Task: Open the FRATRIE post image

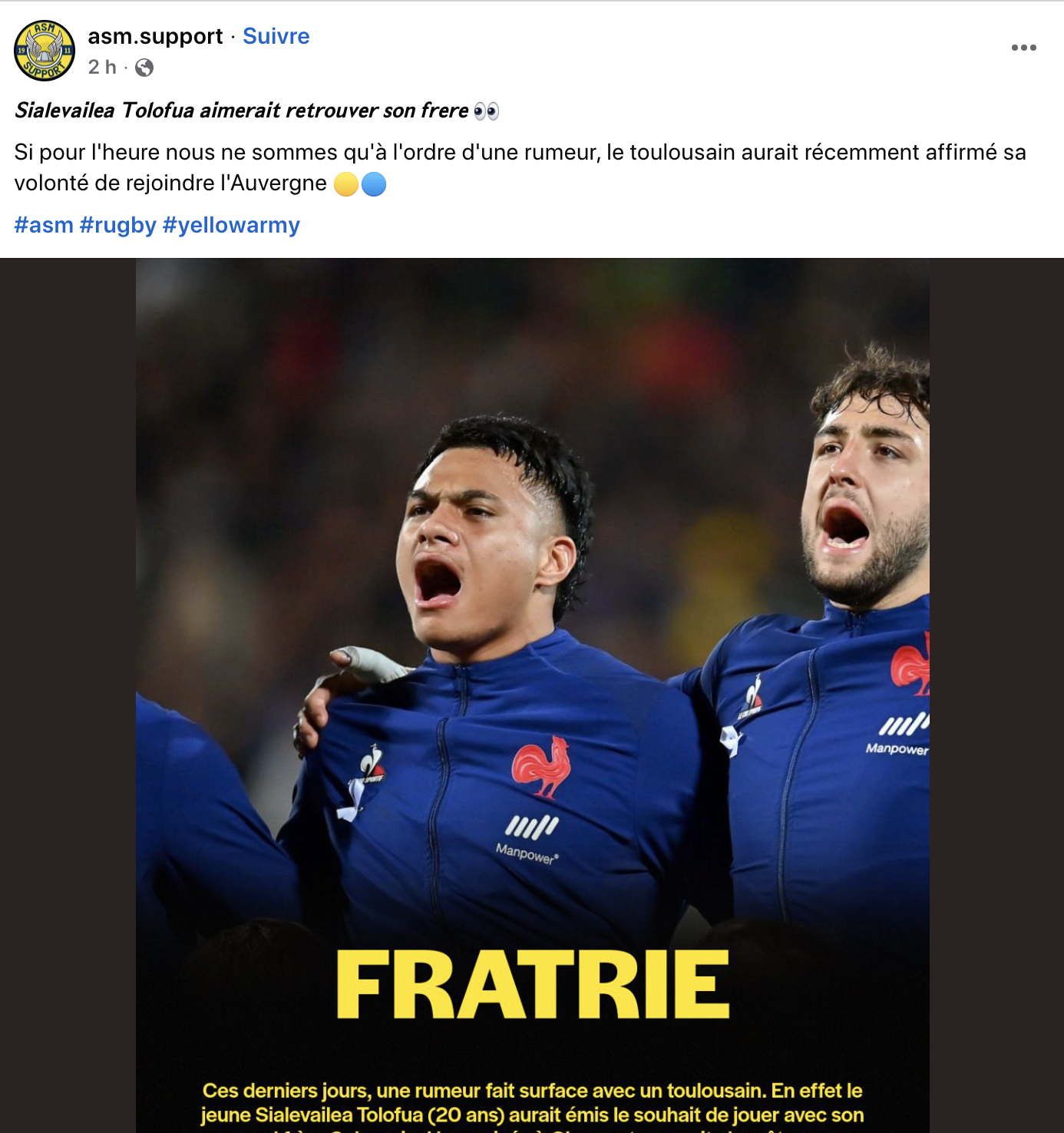Action: point(532,691)
